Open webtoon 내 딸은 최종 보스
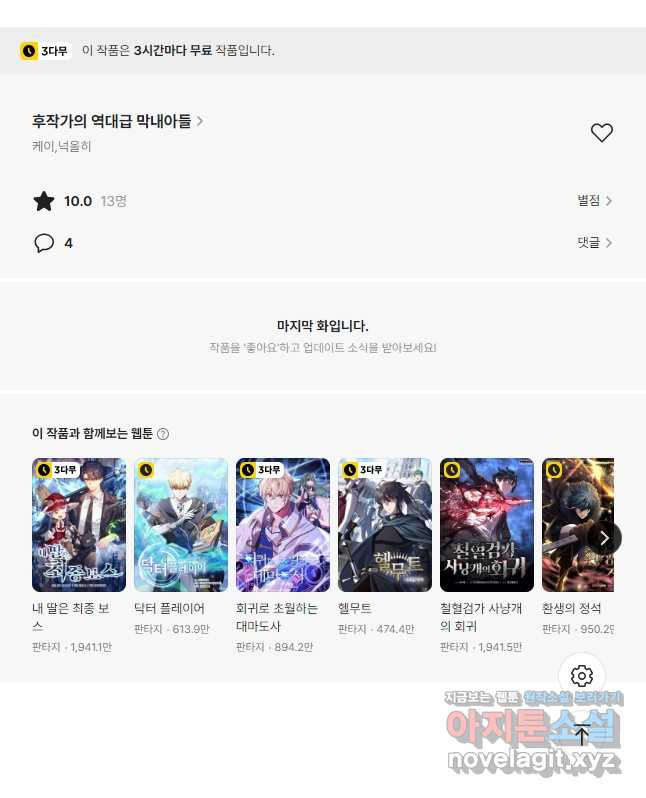This screenshot has width=646, height=798. click(79, 525)
